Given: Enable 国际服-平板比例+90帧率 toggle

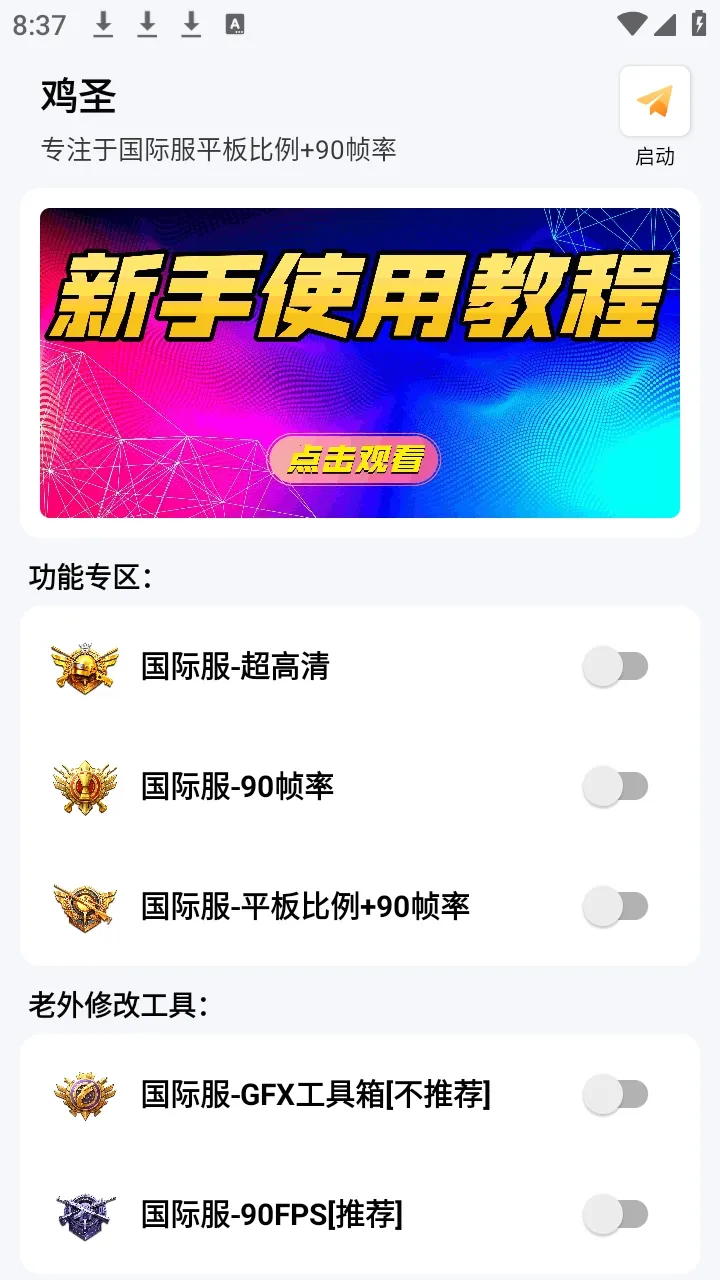Looking at the screenshot, I should tap(617, 907).
